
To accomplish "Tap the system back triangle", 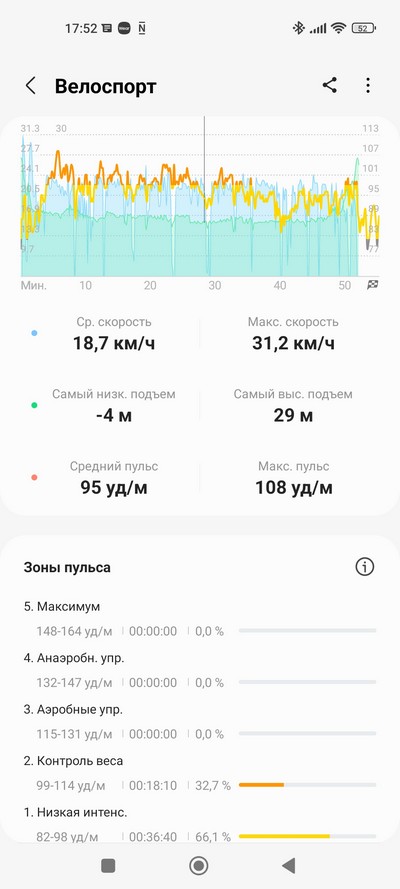I will click(289, 865).
